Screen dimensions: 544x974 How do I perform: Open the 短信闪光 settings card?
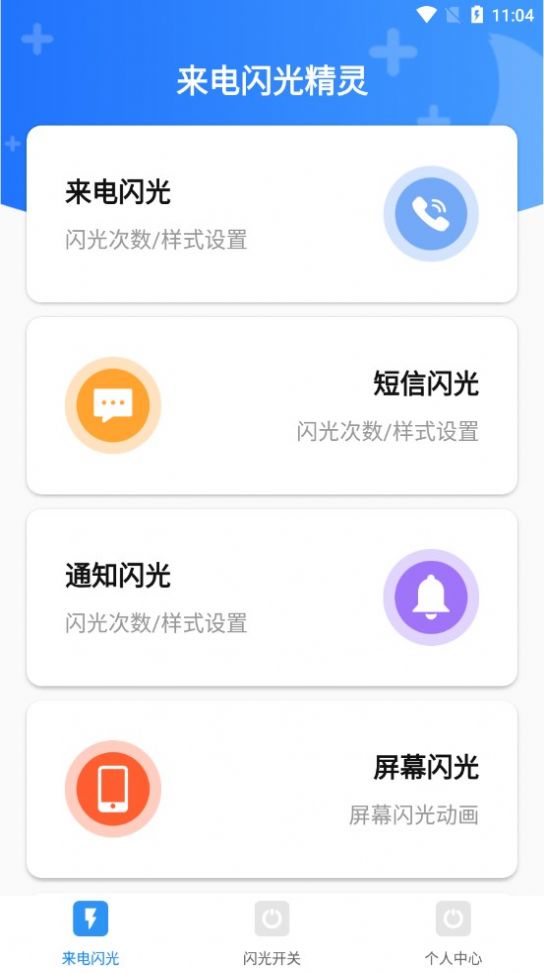[x=271, y=406]
